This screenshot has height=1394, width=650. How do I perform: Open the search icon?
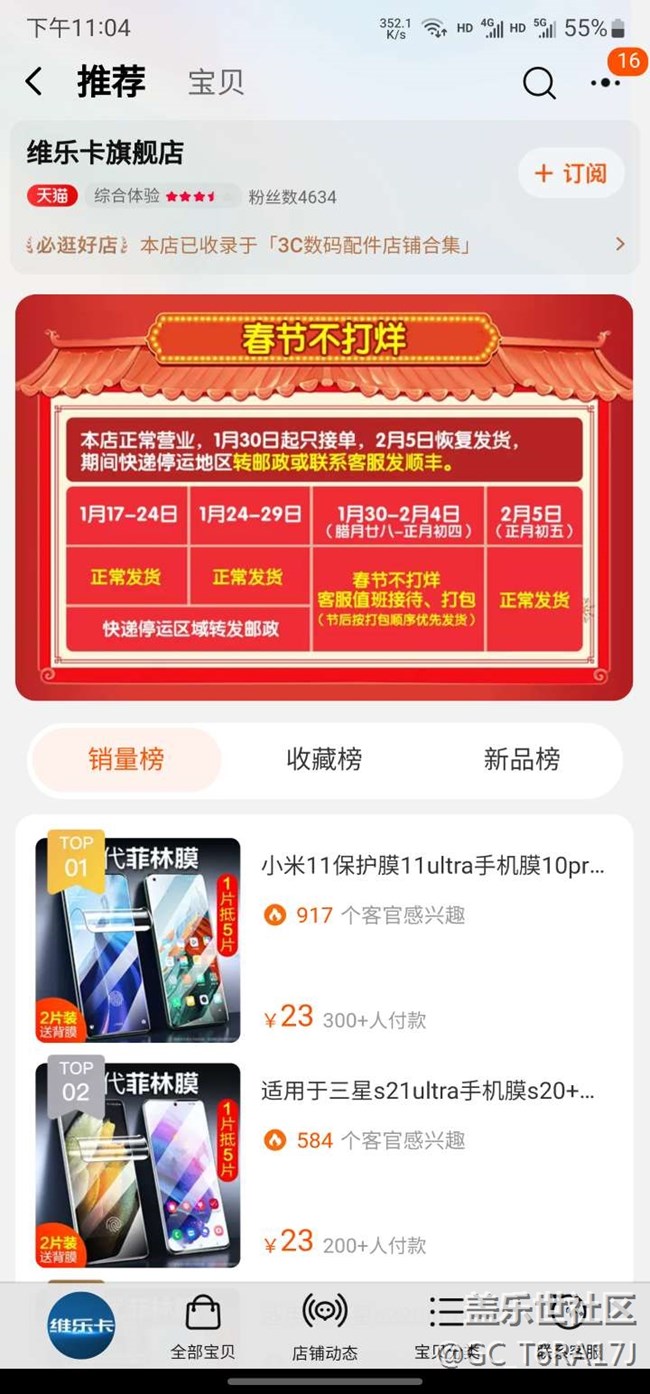(539, 83)
